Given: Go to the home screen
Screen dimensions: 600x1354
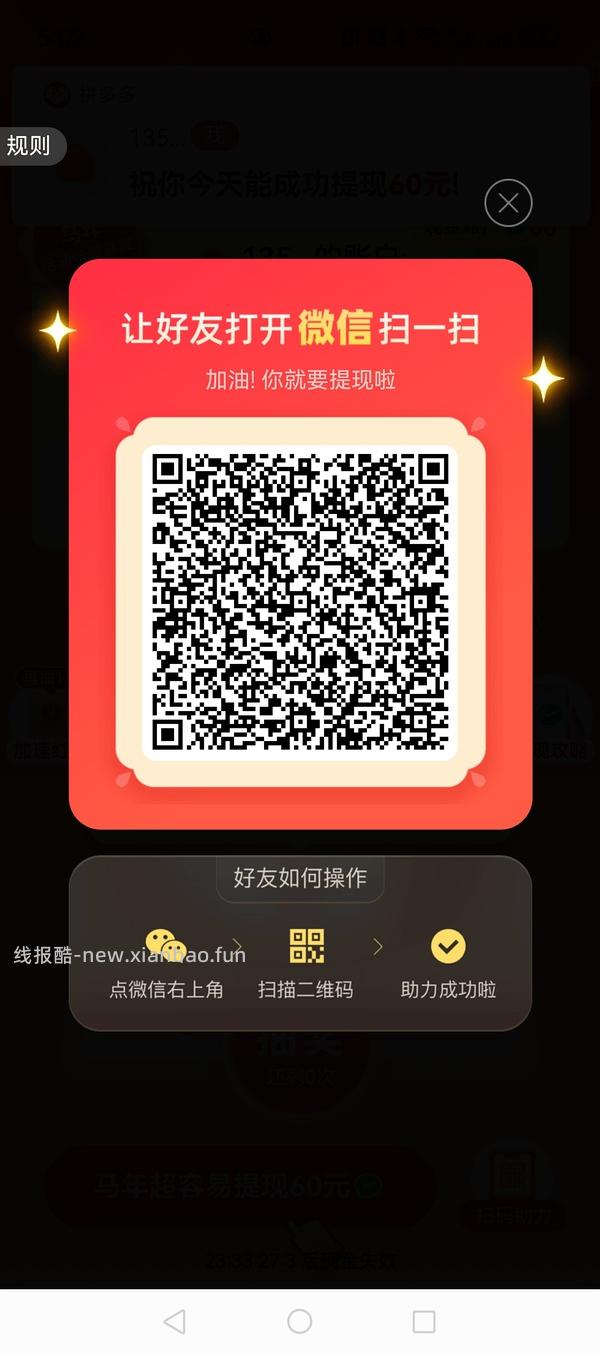Looking at the screenshot, I should click(x=300, y=1321).
